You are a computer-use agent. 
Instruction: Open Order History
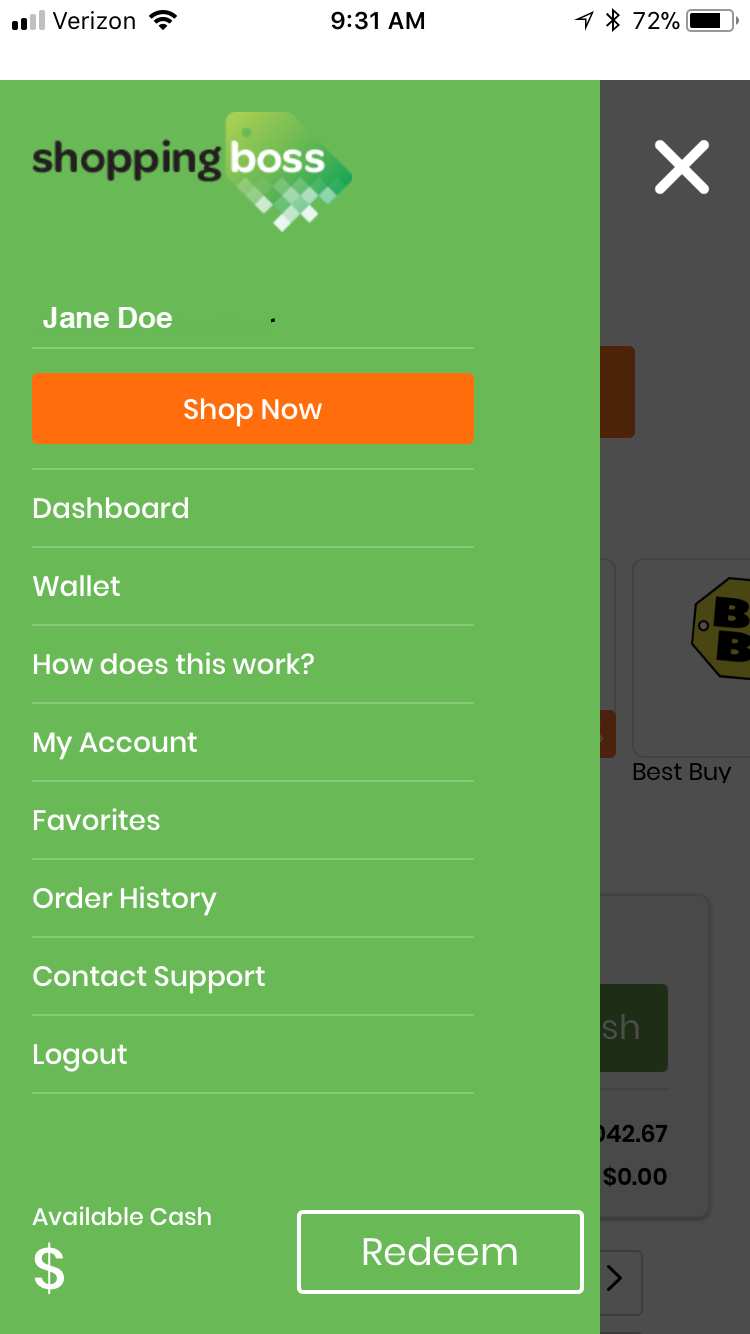253,898
